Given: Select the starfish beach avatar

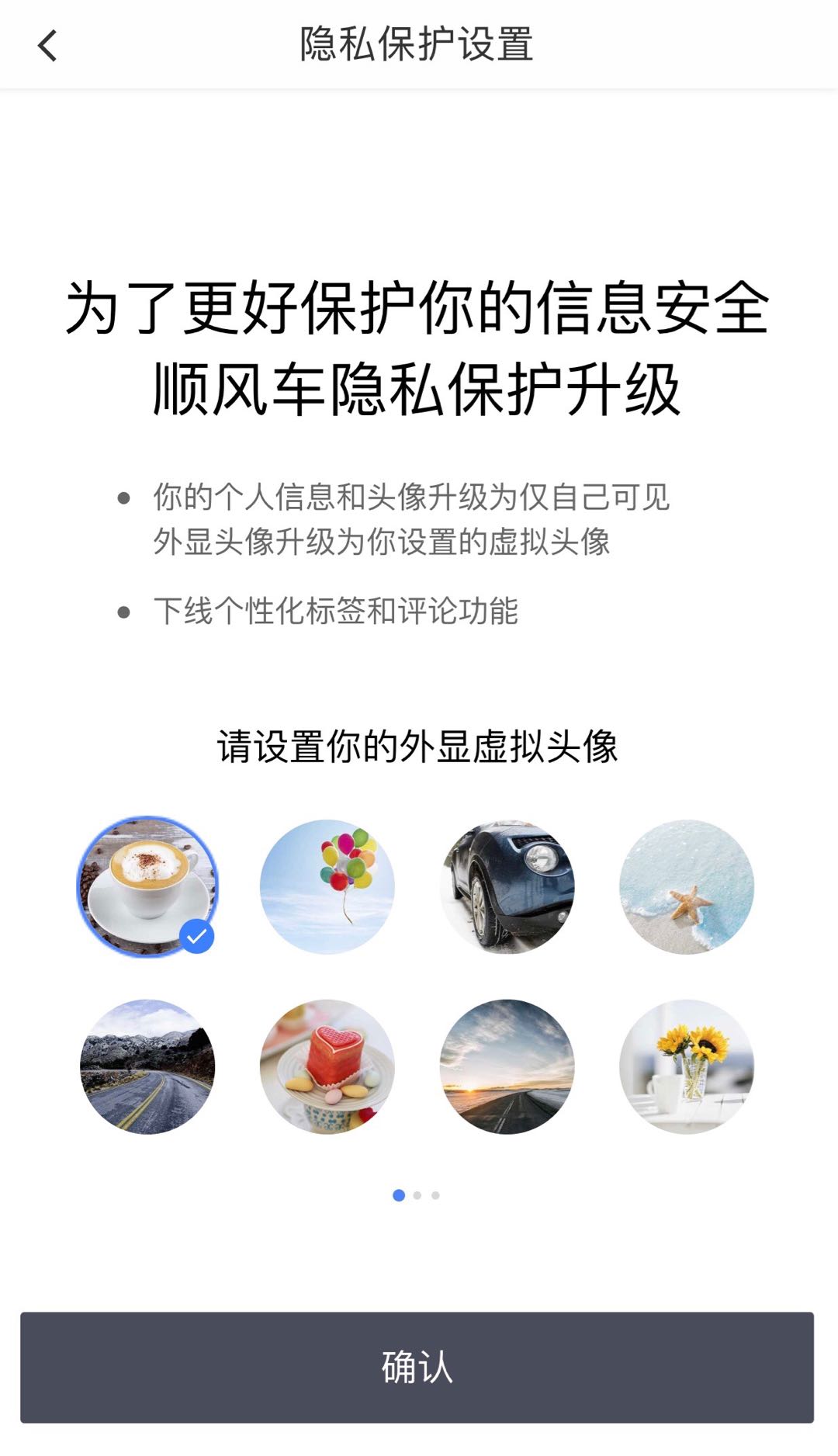Looking at the screenshot, I should (x=687, y=886).
